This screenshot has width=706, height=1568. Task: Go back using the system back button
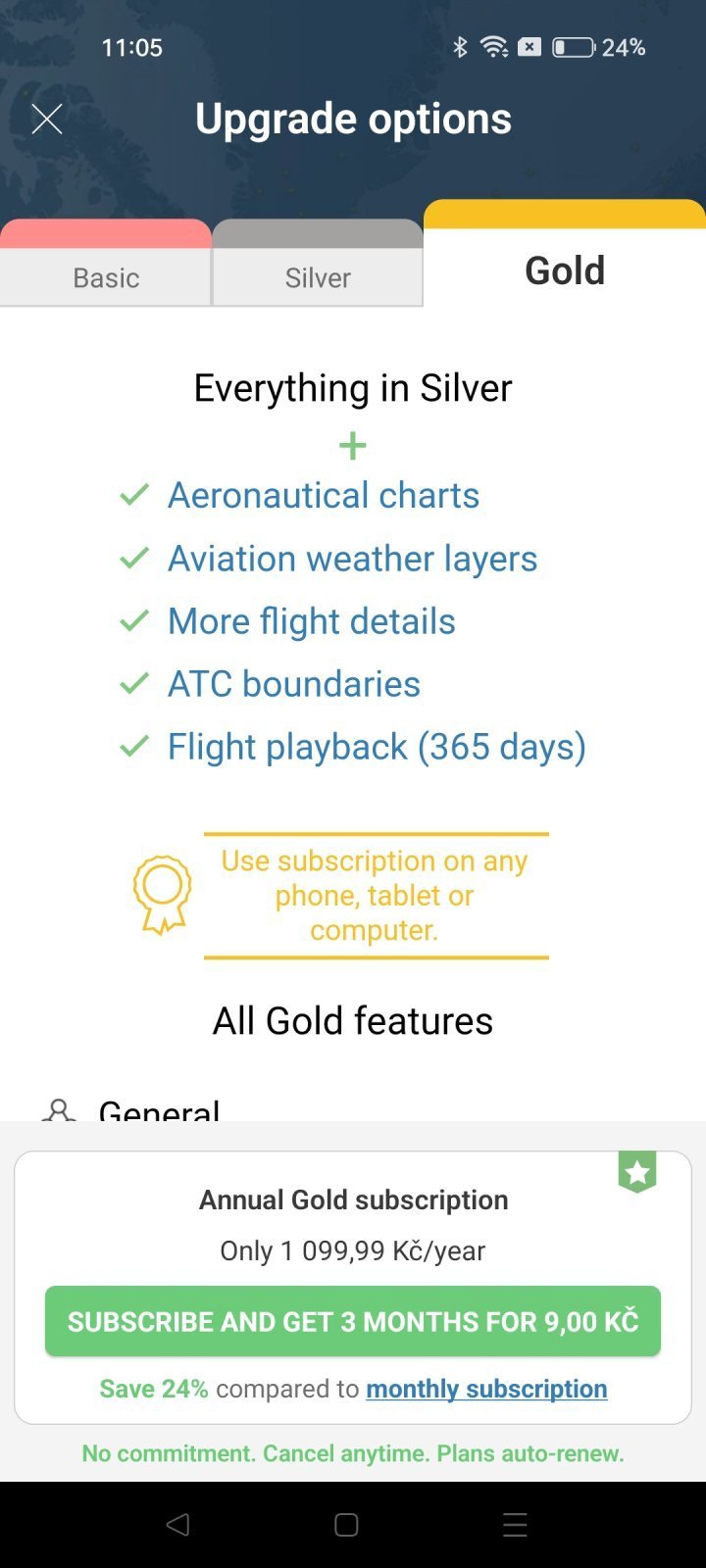tap(177, 1524)
